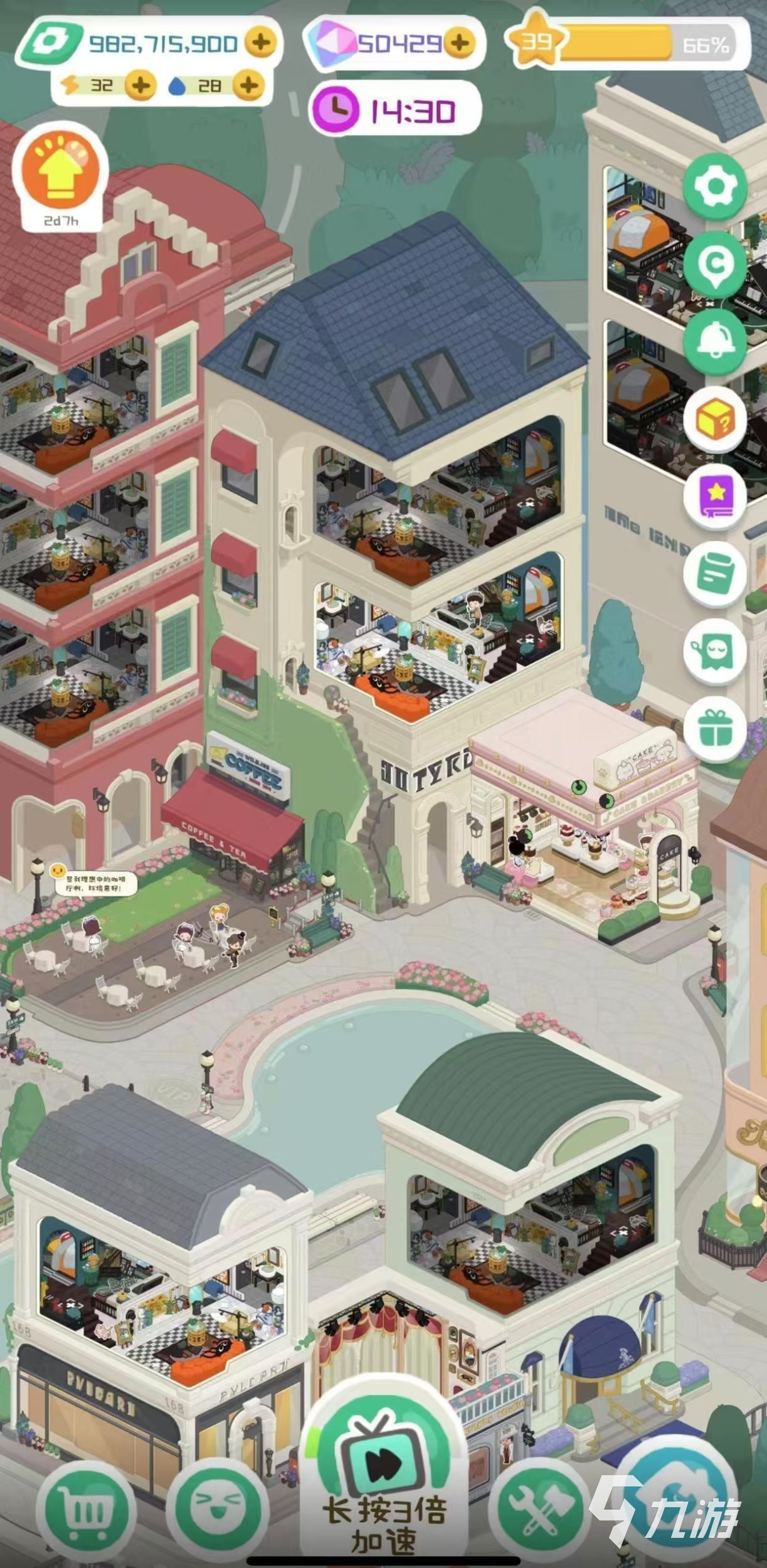Open the mystery box icon
This screenshot has height=1568, width=767.
pyautogui.click(x=716, y=419)
